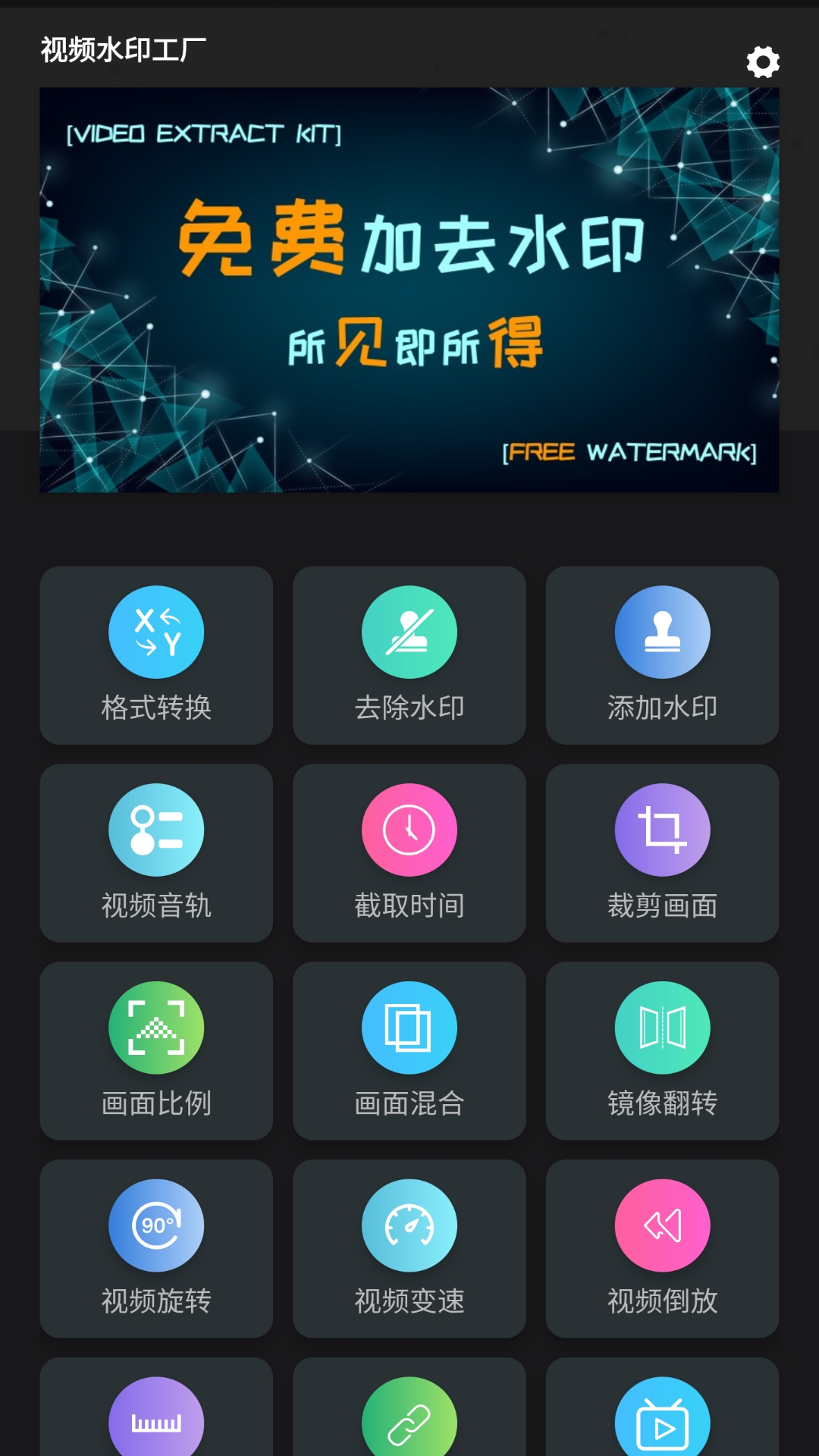Select the 裁剪画面 crop tool icon

point(663,830)
